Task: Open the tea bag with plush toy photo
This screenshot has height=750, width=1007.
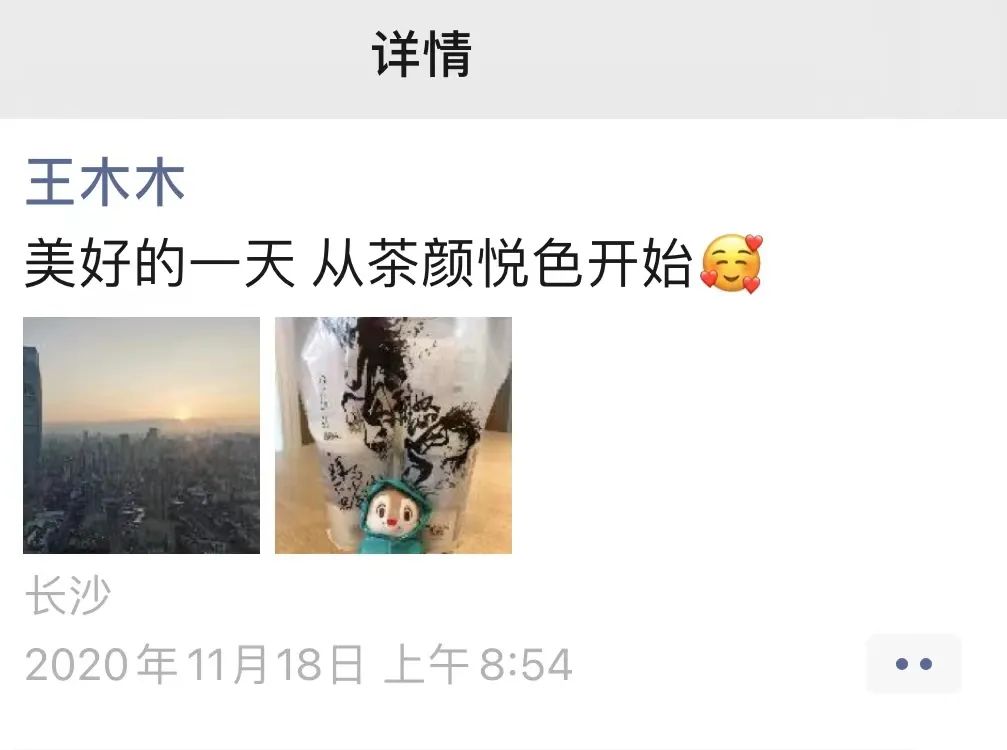Action: tap(393, 435)
